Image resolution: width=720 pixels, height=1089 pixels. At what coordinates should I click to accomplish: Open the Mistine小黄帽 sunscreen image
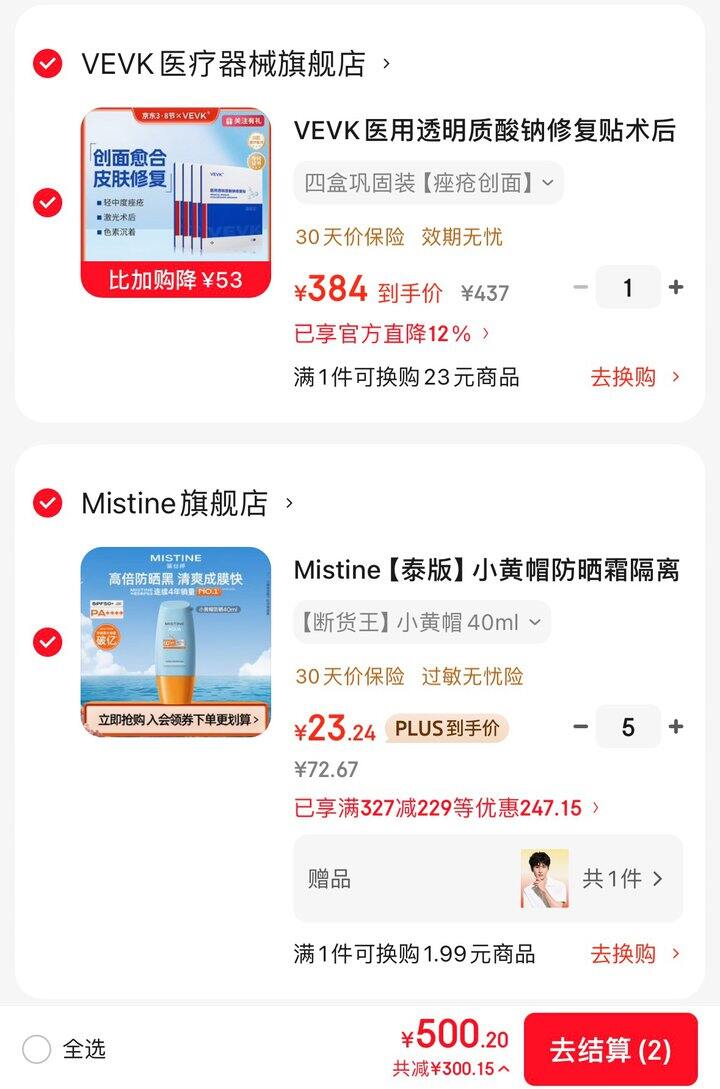[x=176, y=642]
